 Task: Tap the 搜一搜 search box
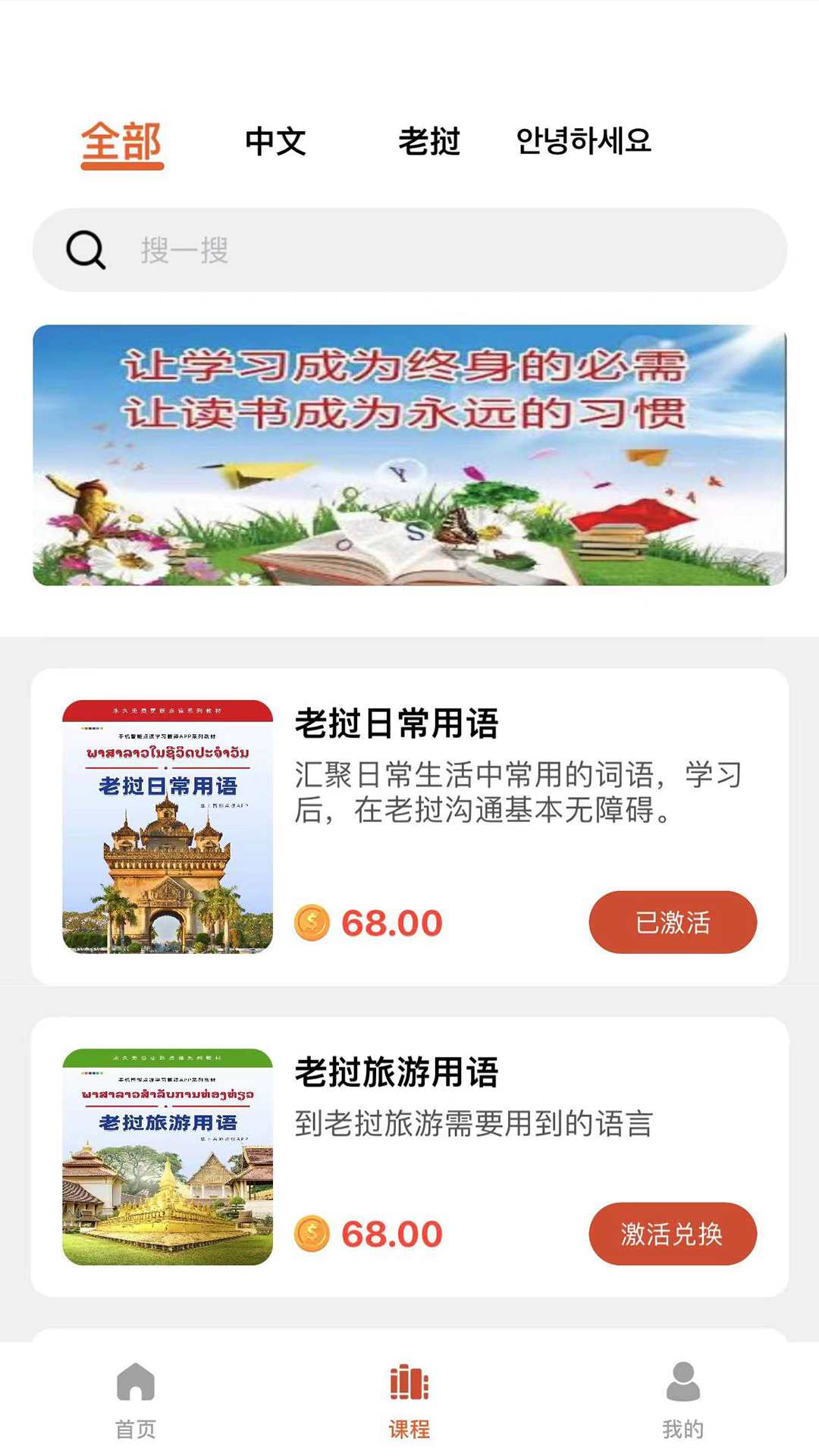[x=409, y=249]
